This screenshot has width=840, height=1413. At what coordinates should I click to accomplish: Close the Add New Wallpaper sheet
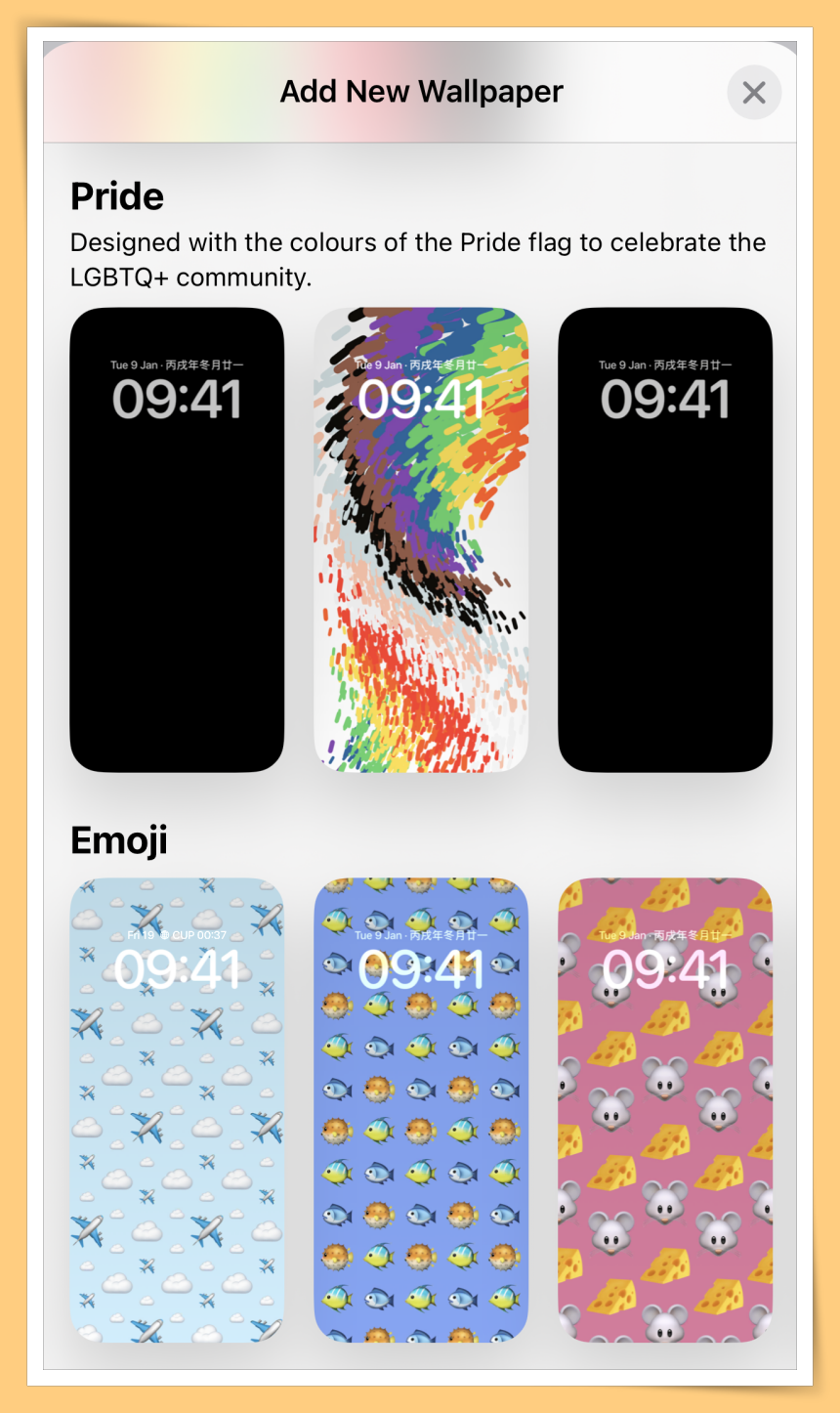coord(754,93)
